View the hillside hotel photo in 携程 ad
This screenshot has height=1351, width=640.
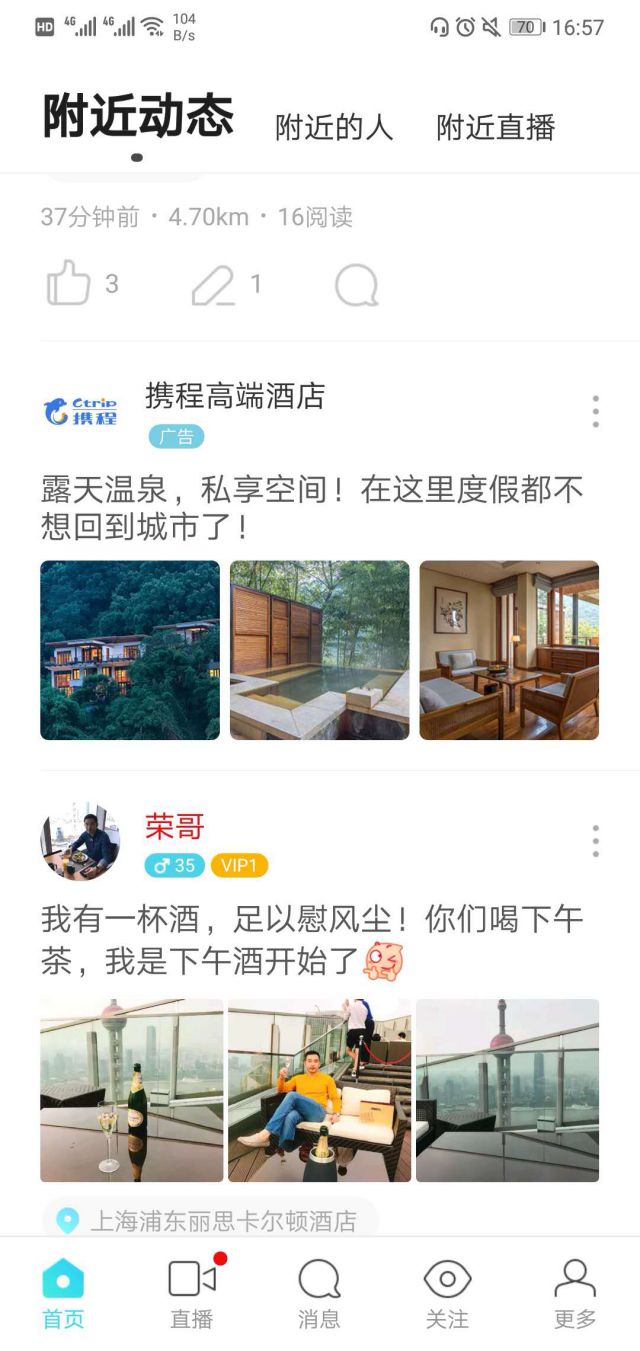click(x=130, y=650)
